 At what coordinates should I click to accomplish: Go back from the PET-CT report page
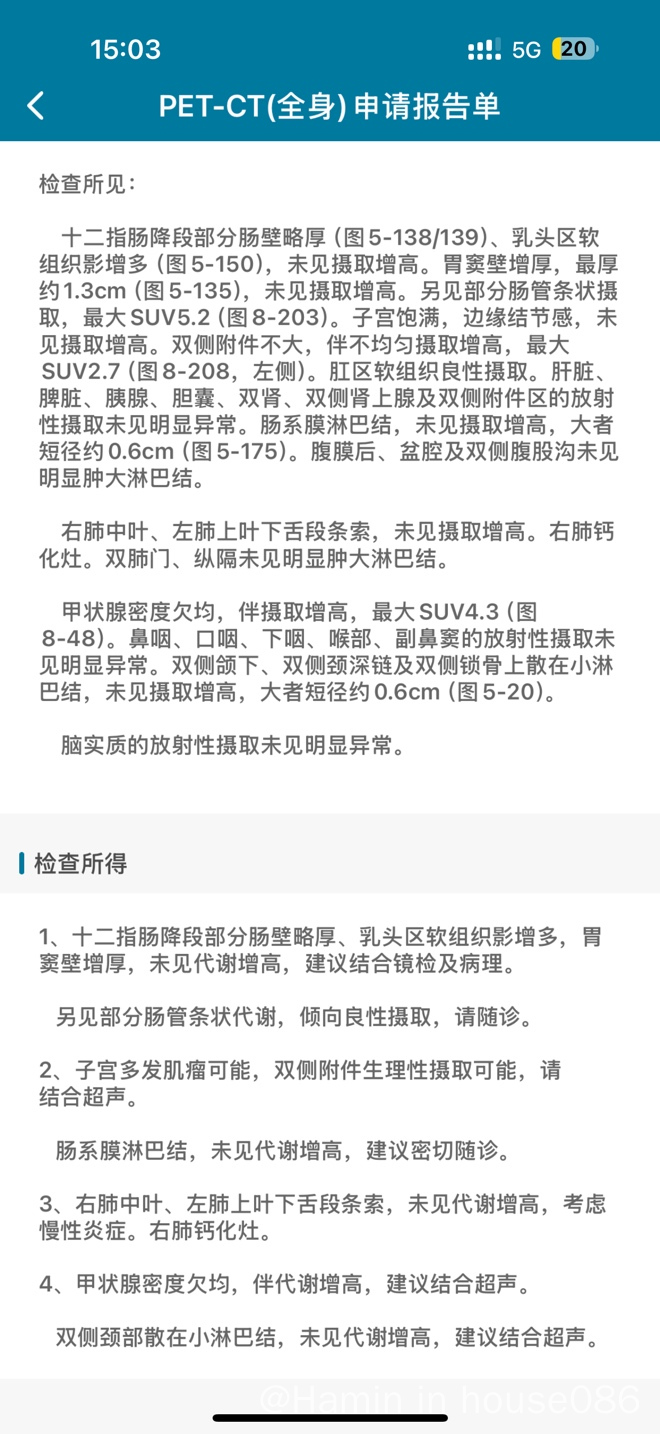tap(36, 106)
